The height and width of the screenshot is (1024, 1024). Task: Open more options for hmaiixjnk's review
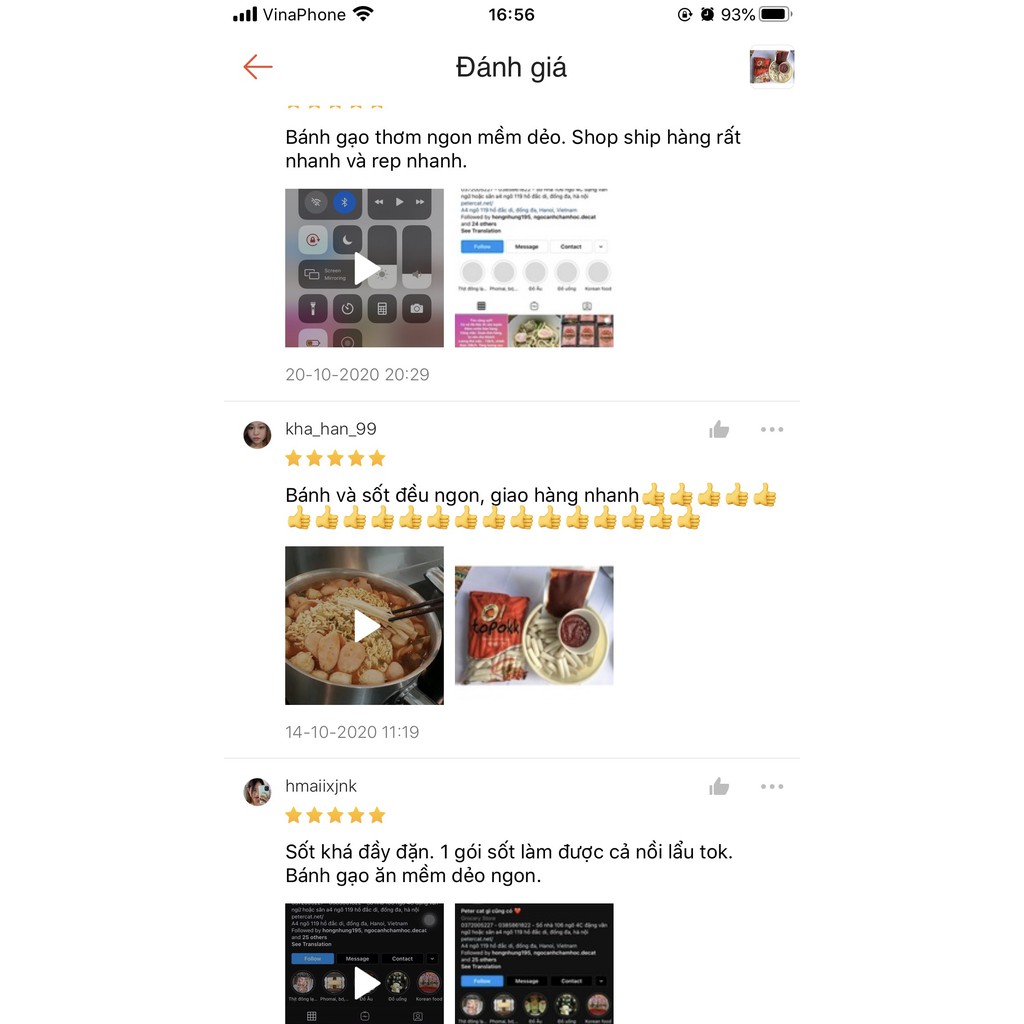pyautogui.click(x=771, y=787)
